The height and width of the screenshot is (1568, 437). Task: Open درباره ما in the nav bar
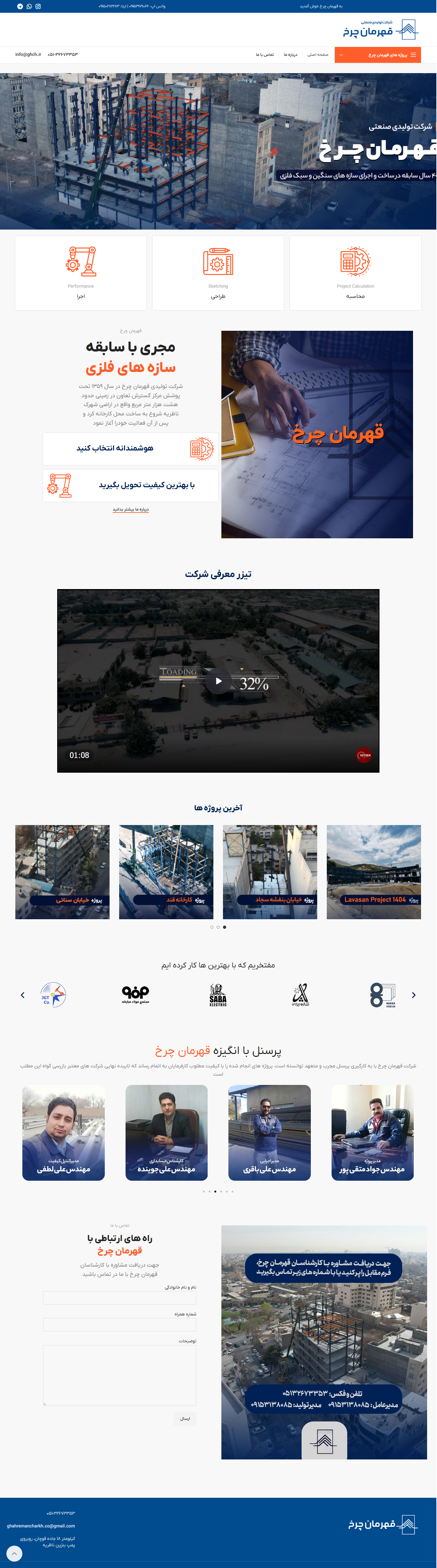(x=290, y=55)
